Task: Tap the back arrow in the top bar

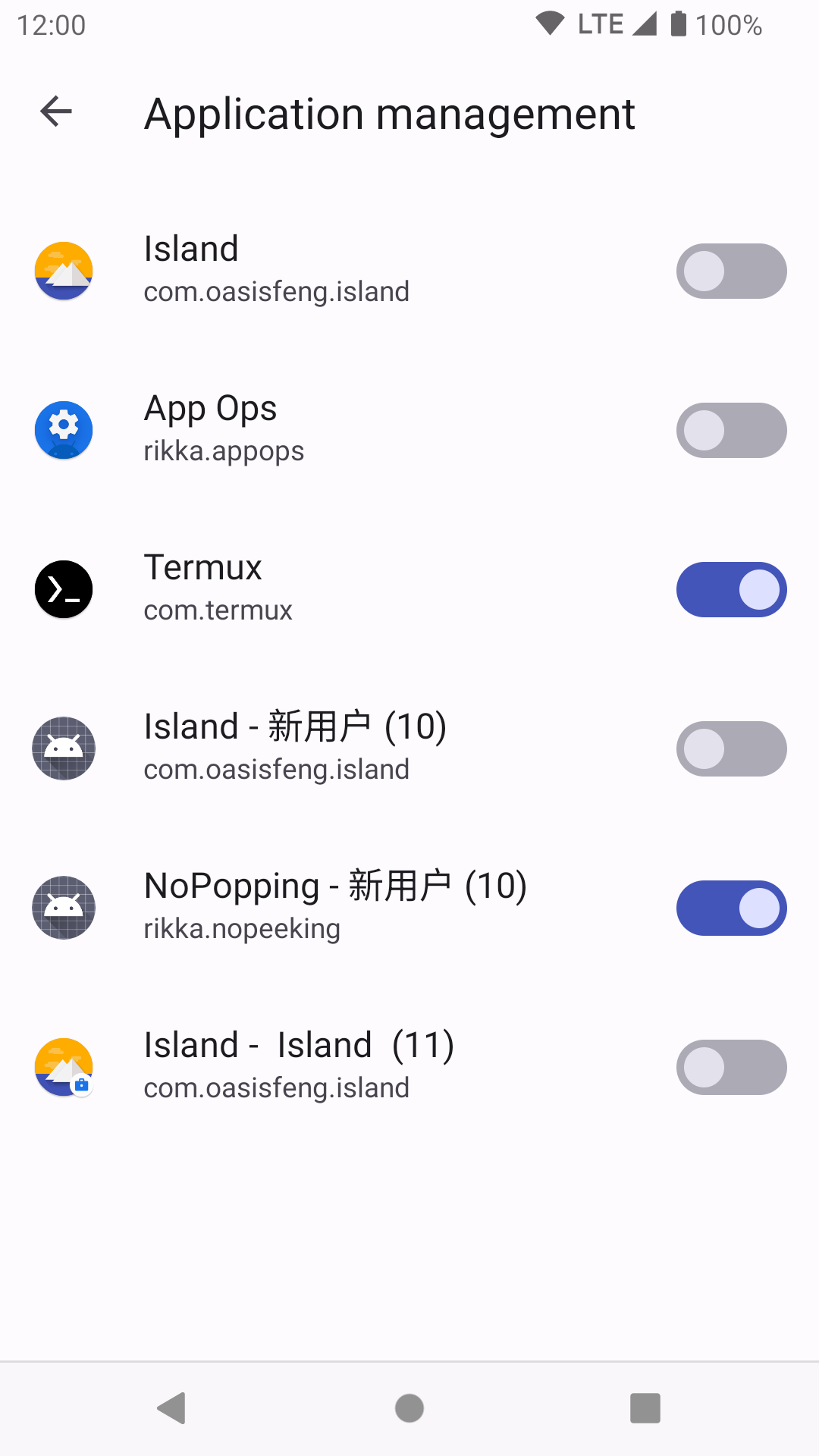Action: [55, 112]
